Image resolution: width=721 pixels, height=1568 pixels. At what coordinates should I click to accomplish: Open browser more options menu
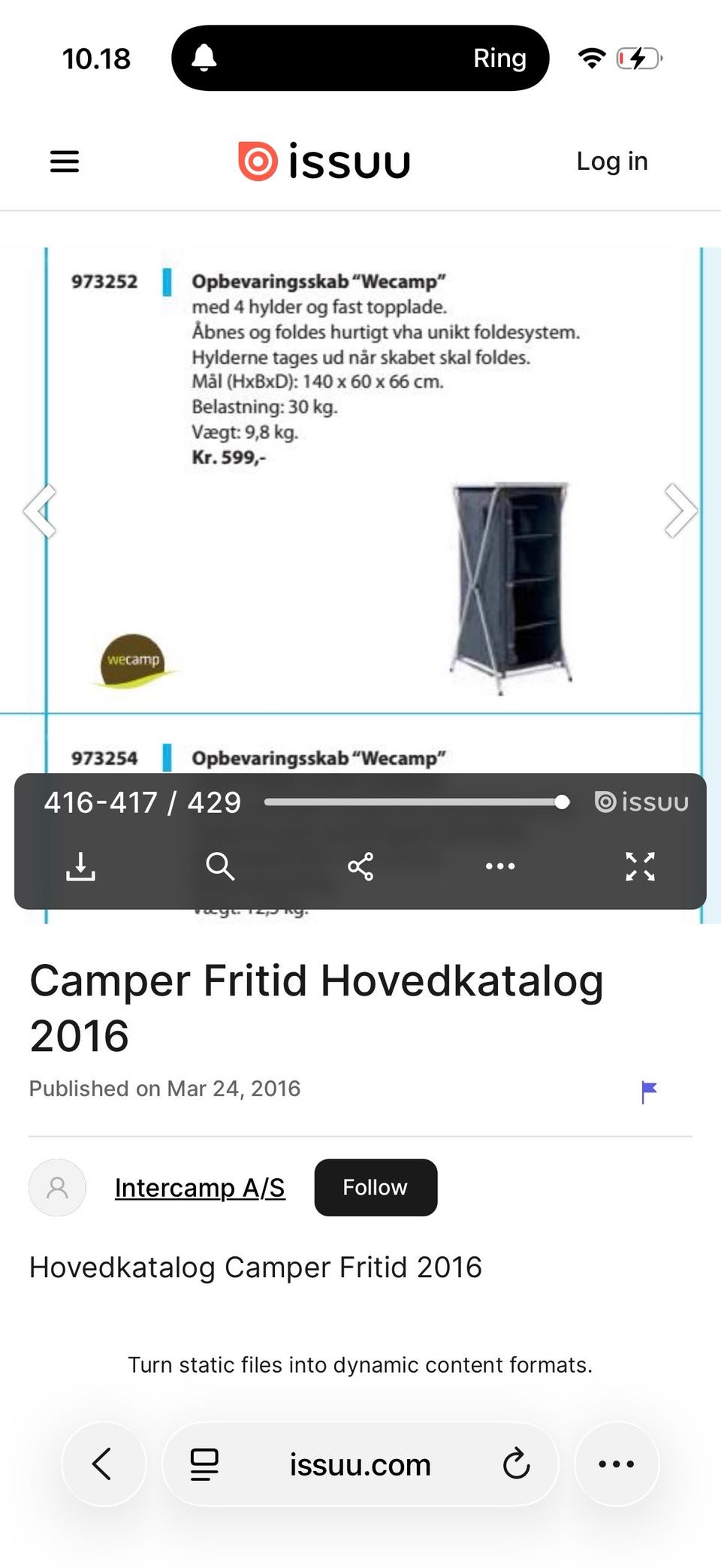(617, 1464)
